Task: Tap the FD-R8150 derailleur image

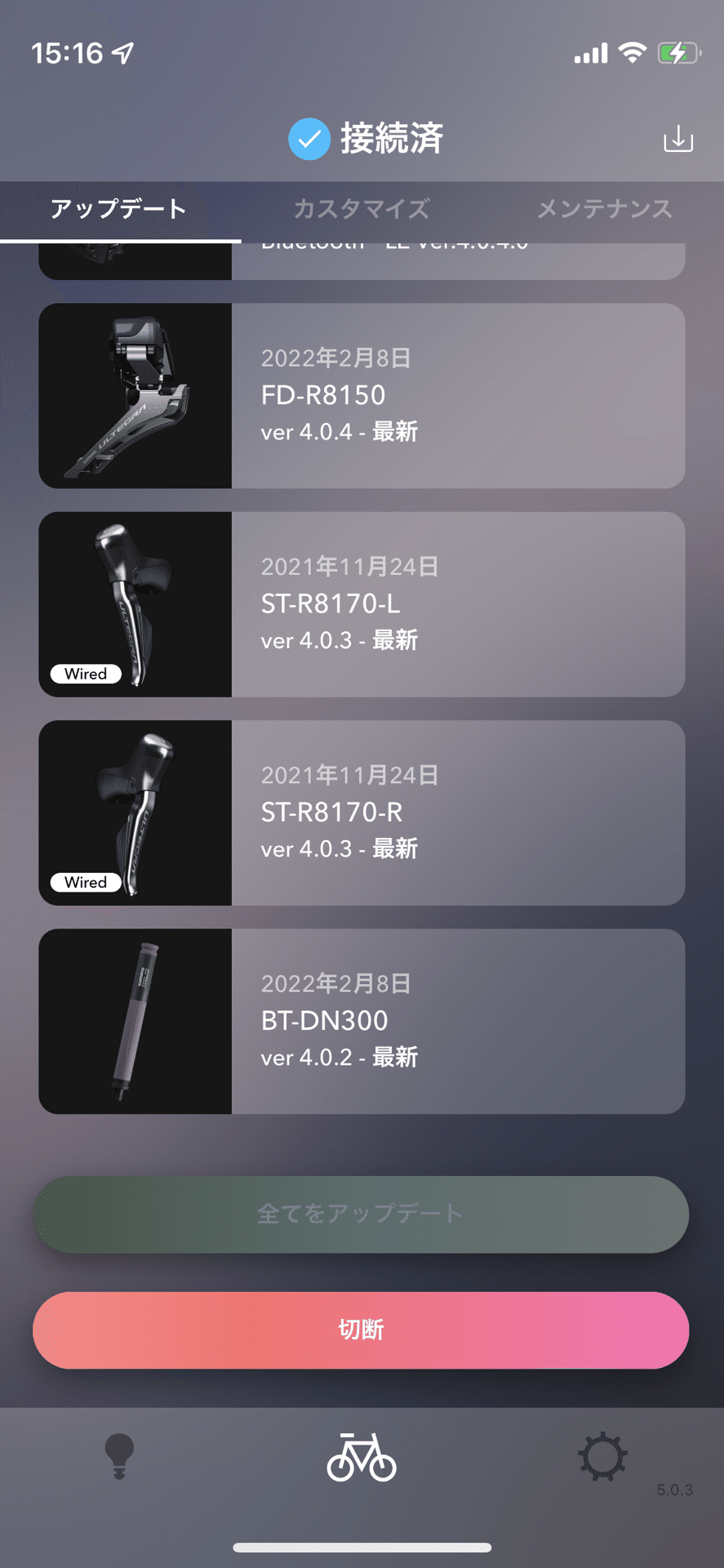Action: click(x=135, y=395)
